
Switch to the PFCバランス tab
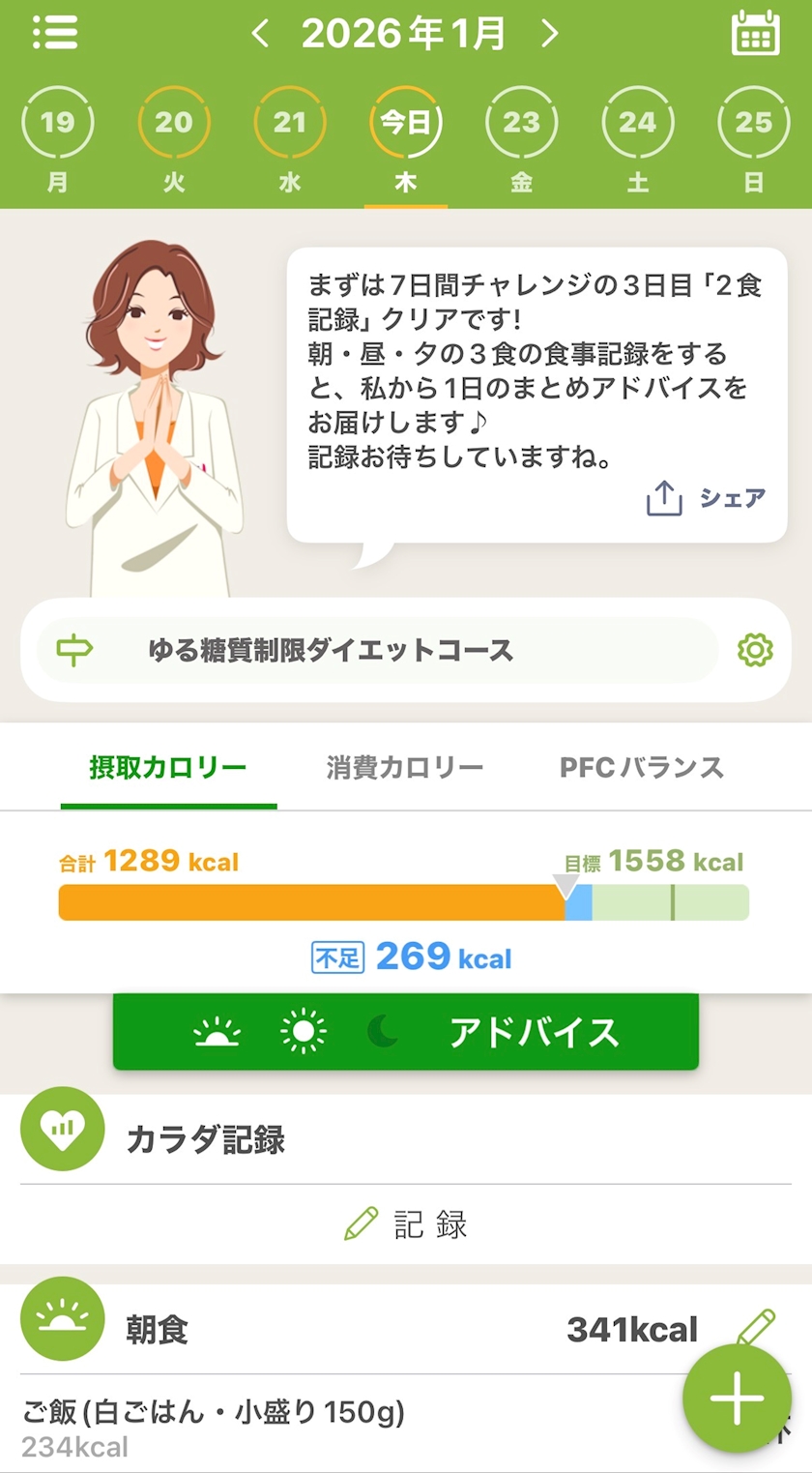pyautogui.click(x=641, y=768)
